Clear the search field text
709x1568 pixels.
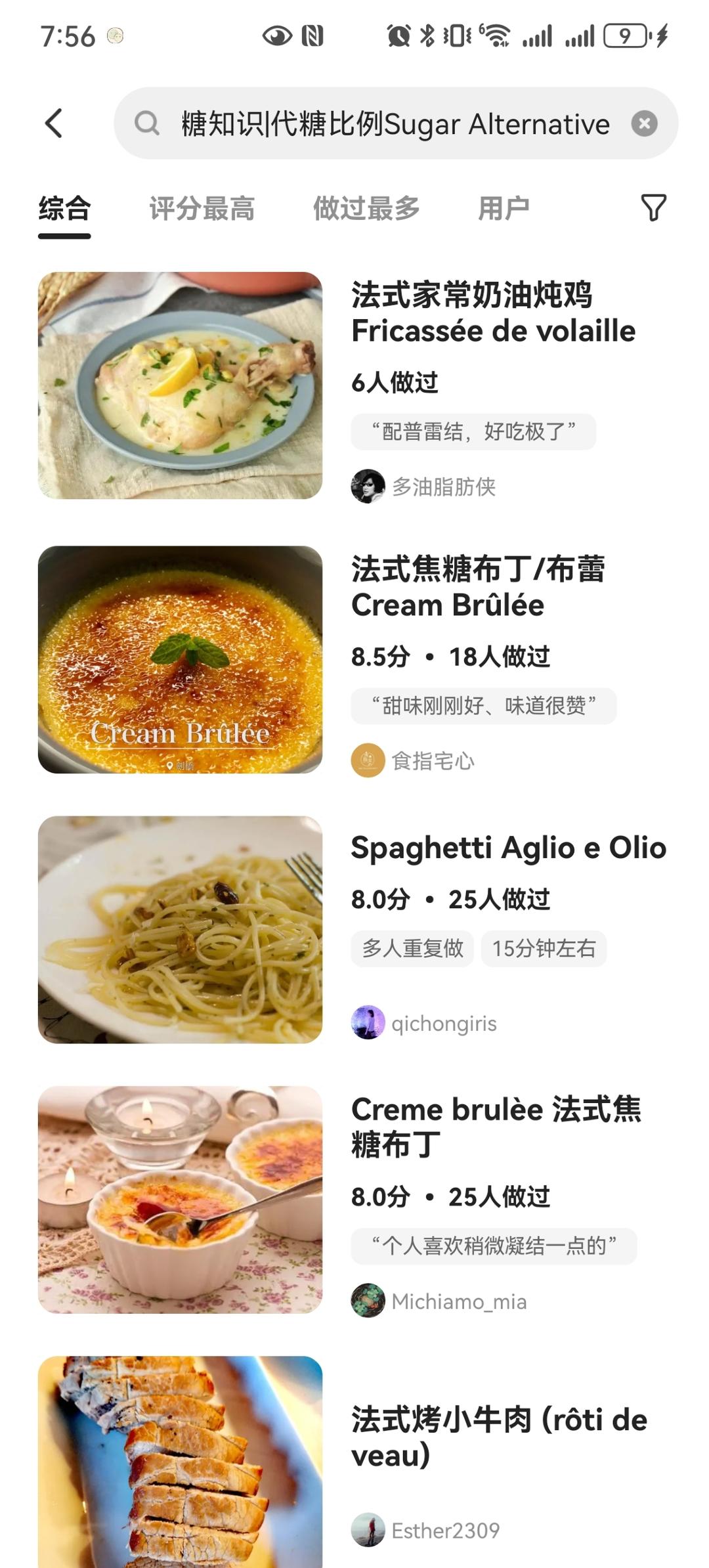[644, 123]
